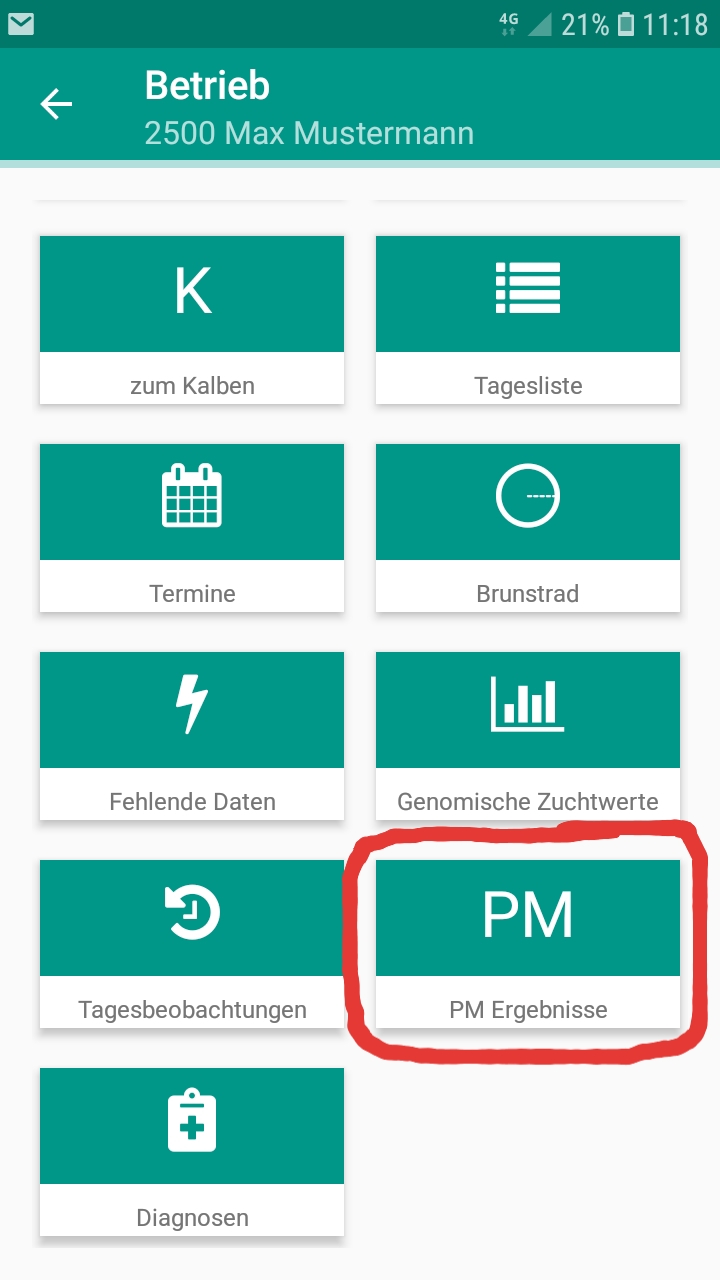This screenshot has height=1280, width=720.
Task: Open Genomische Zuchtwerte tile
Action: click(x=528, y=736)
